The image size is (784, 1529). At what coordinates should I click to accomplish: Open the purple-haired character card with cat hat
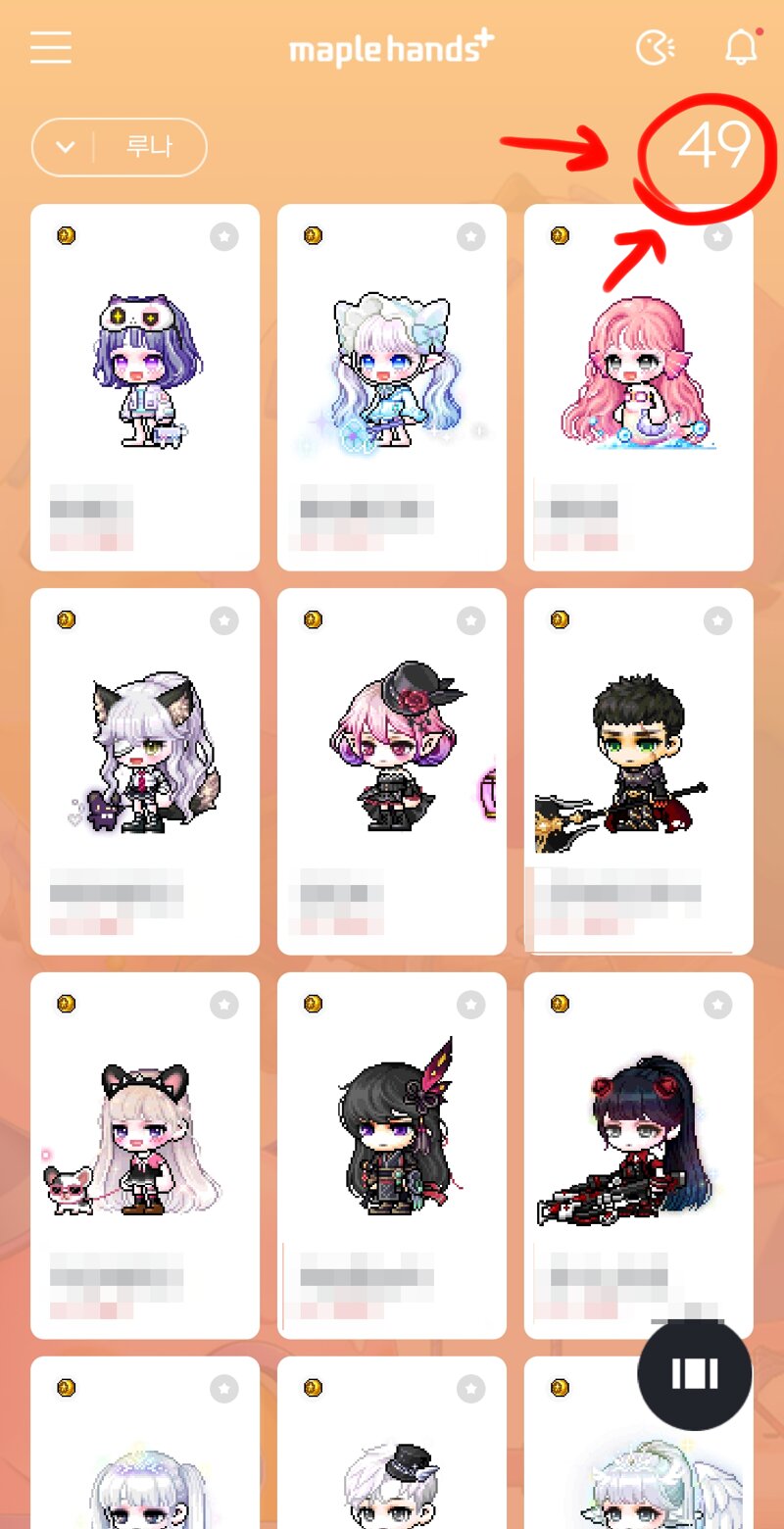[x=145, y=387]
